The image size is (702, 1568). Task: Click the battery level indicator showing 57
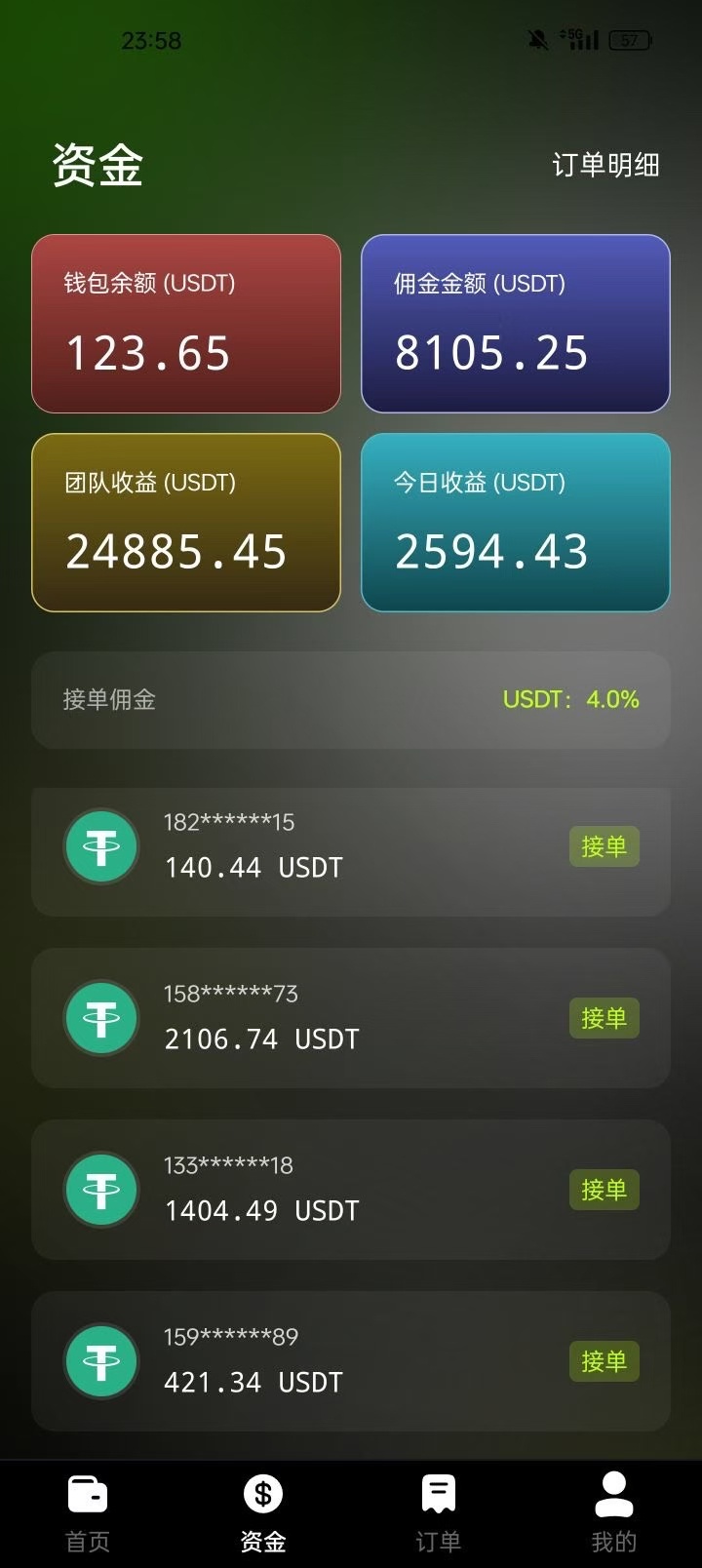pyautogui.click(x=629, y=40)
